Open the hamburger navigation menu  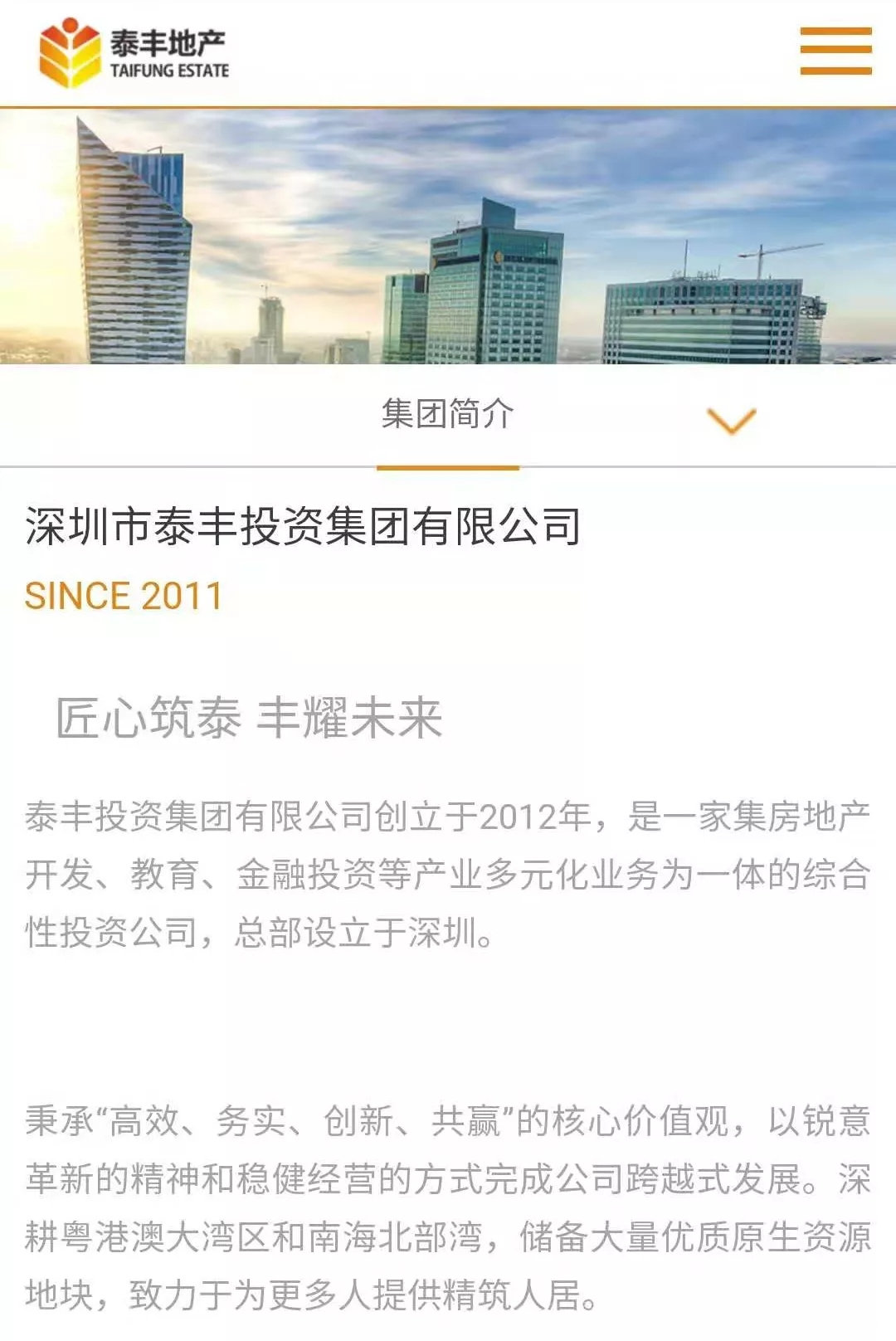(x=835, y=51)
